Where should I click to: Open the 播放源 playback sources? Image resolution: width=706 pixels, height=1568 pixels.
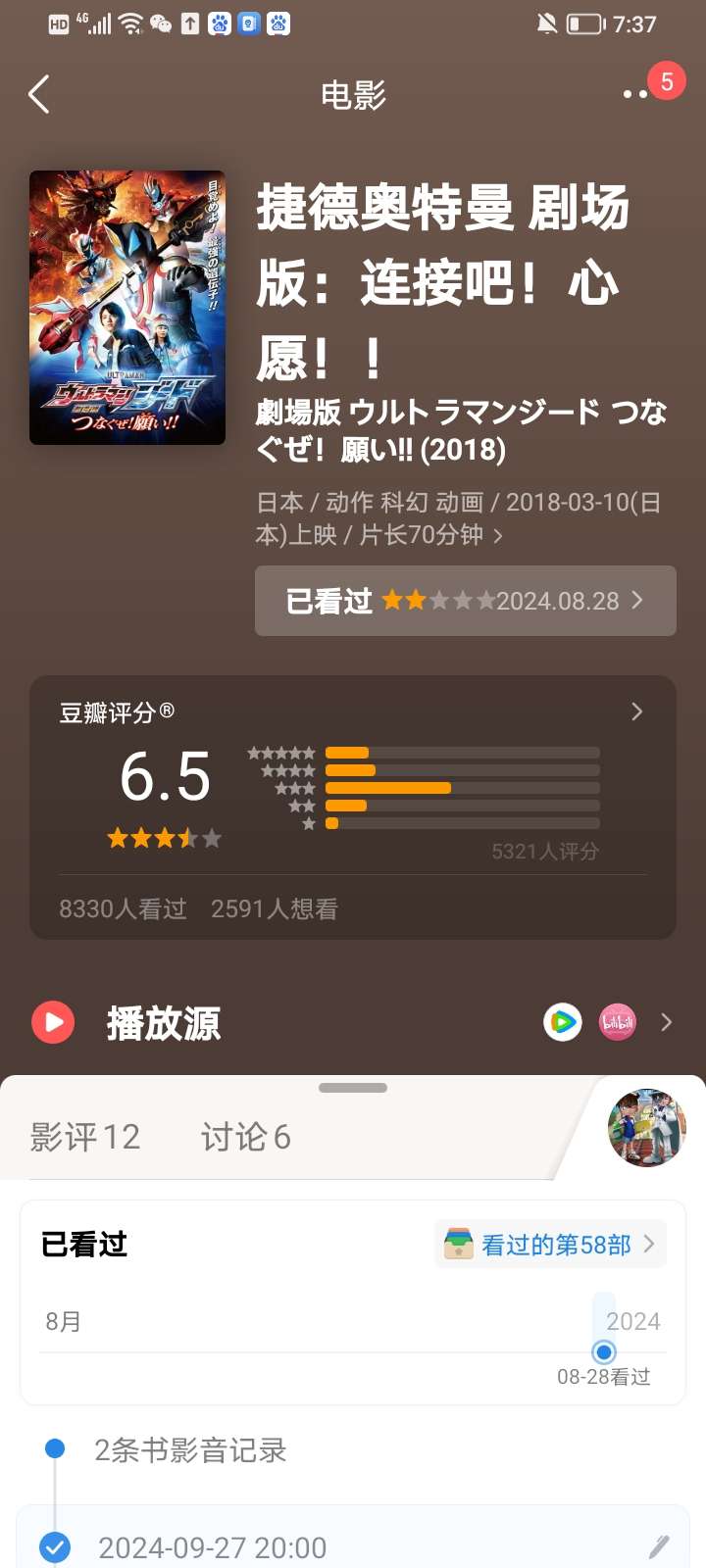[164, 1023]
